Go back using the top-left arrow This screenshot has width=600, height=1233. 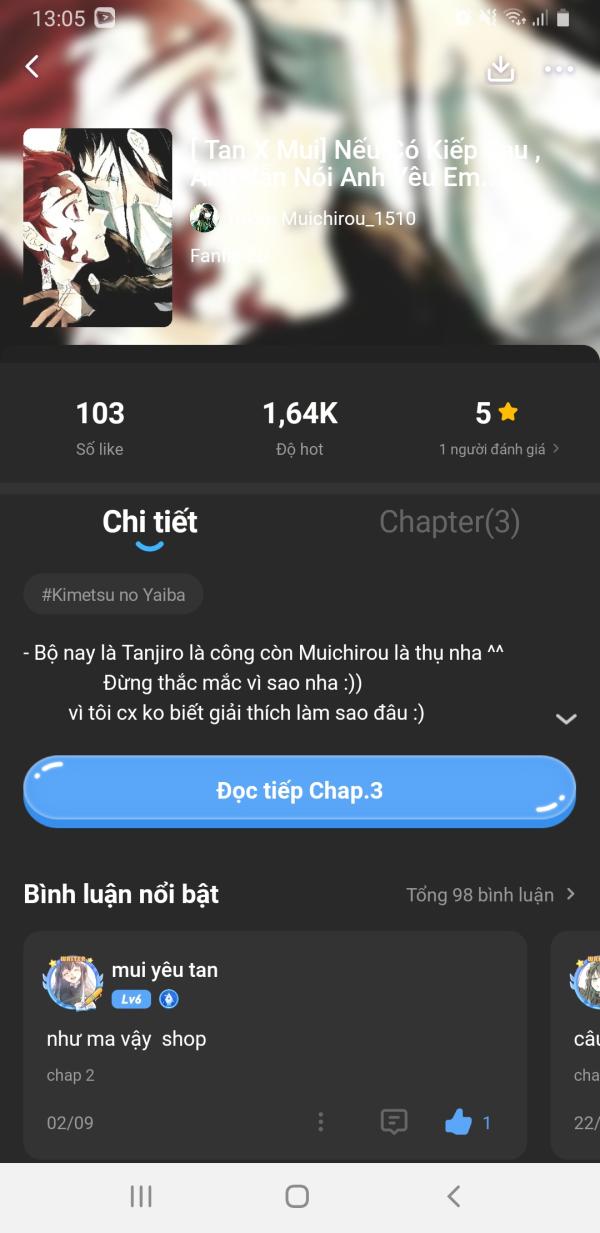[x=32, y=67]
